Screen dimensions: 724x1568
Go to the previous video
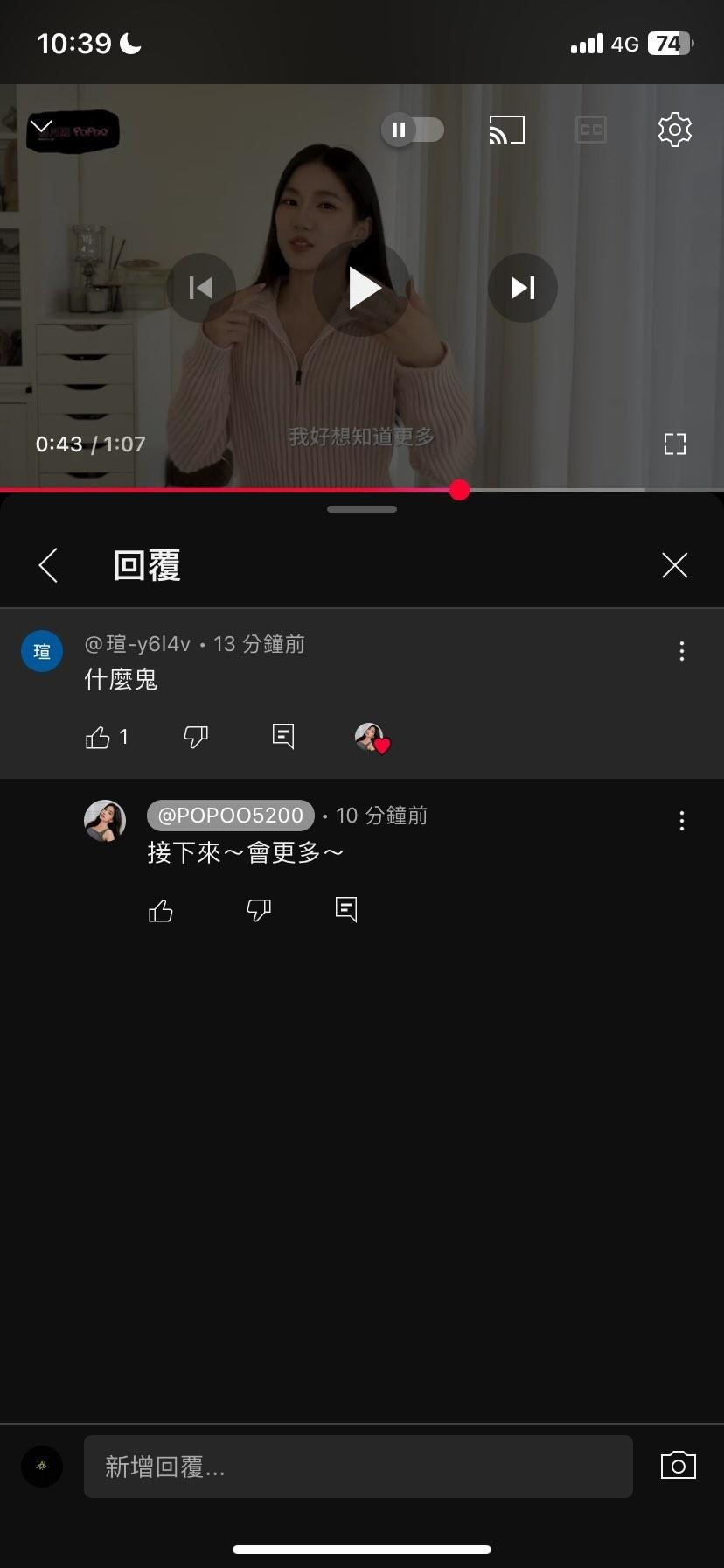[x=201, y=288]
